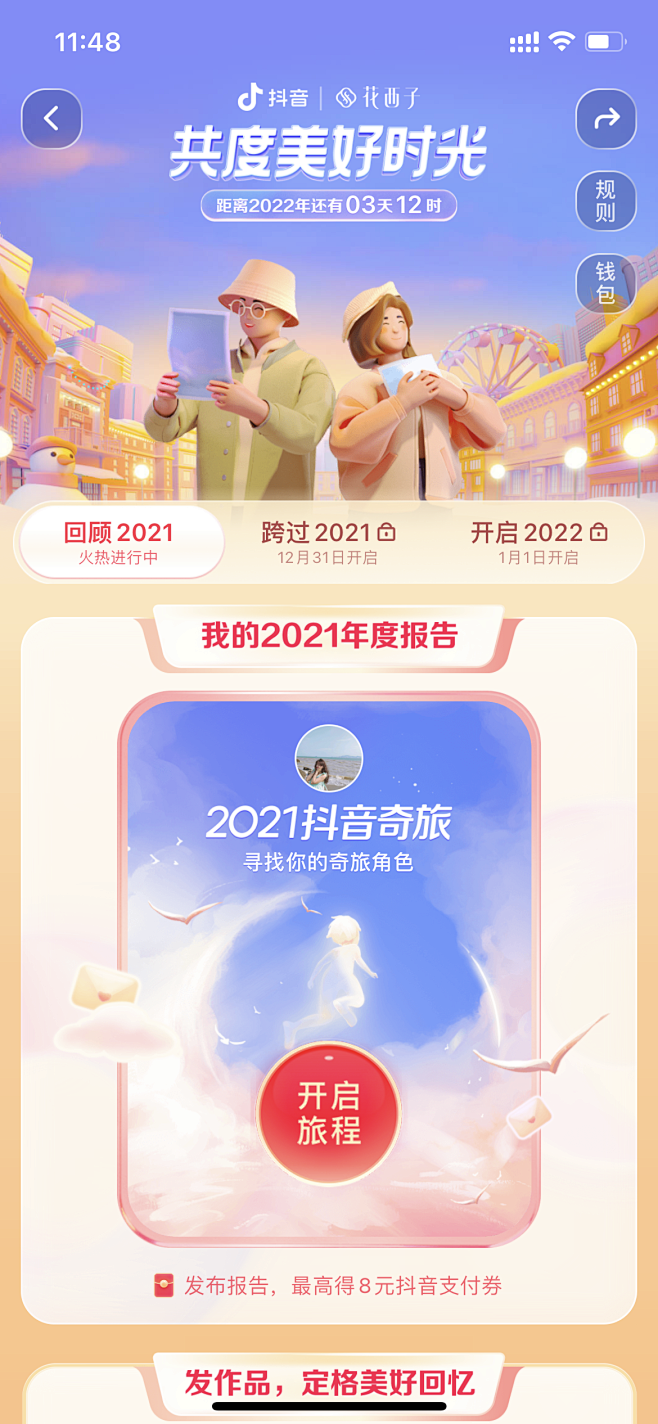Share this page via the arrow icon

pos(606,119)
